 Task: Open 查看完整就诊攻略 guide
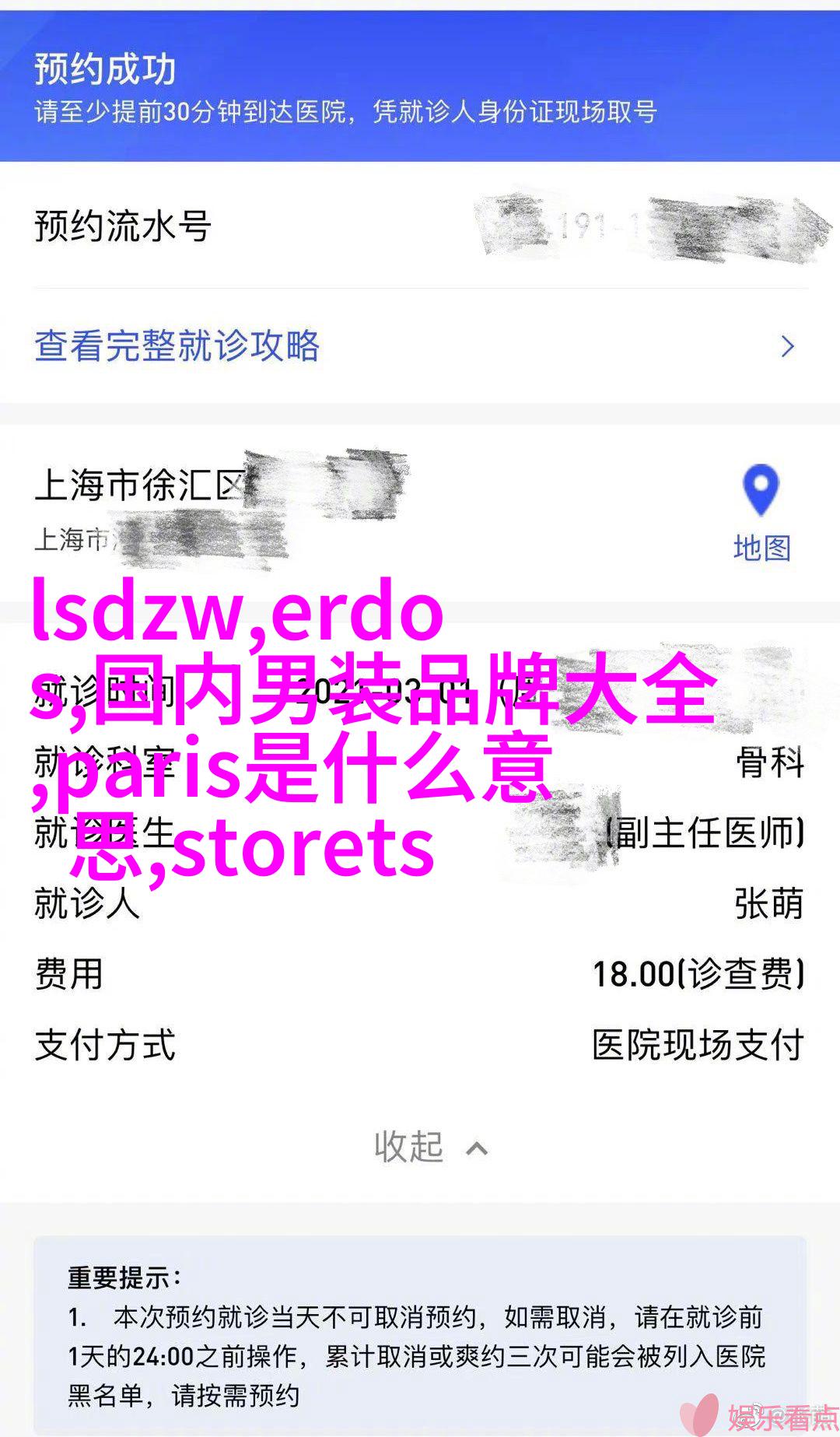(x=177, y=346)
